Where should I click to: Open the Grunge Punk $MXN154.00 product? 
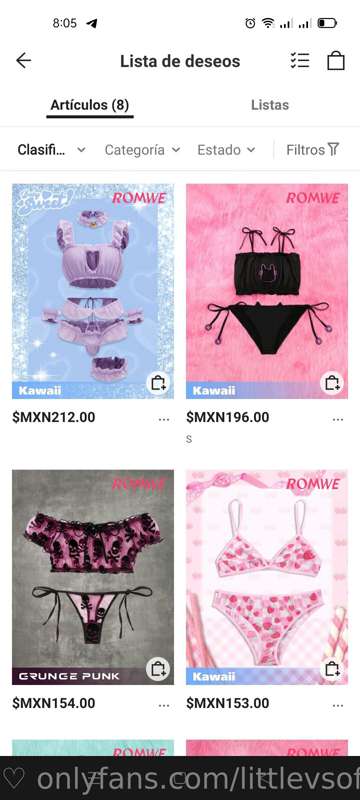(x=93, y=577)
